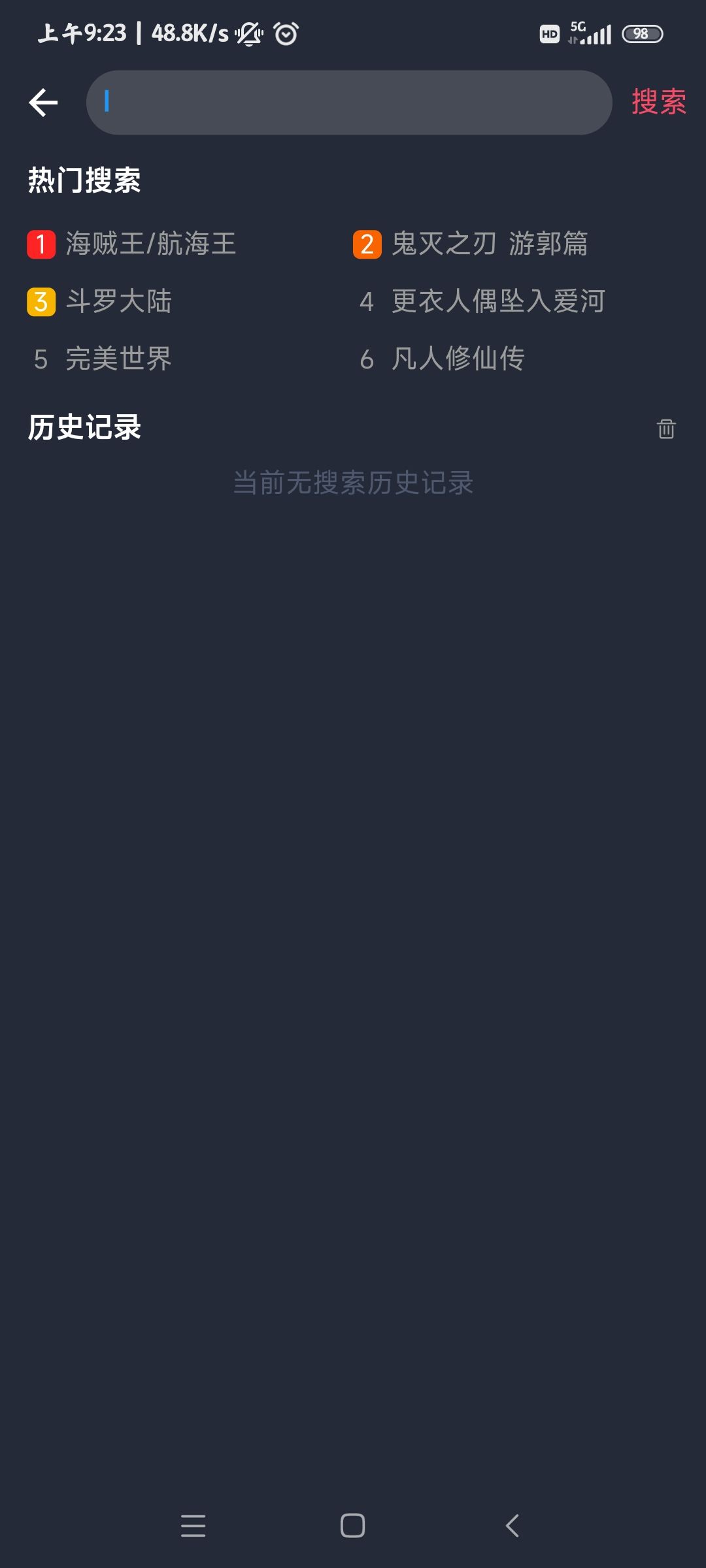
Task: Go to the system home screen
Action: click(x=352, y=1526)
